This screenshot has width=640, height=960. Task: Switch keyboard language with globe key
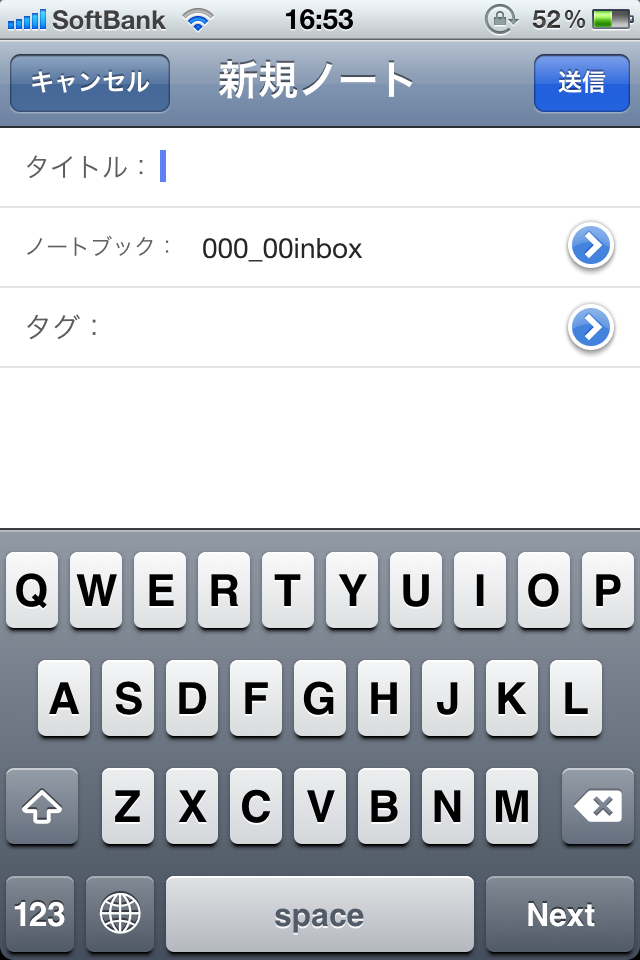point(120,914)
